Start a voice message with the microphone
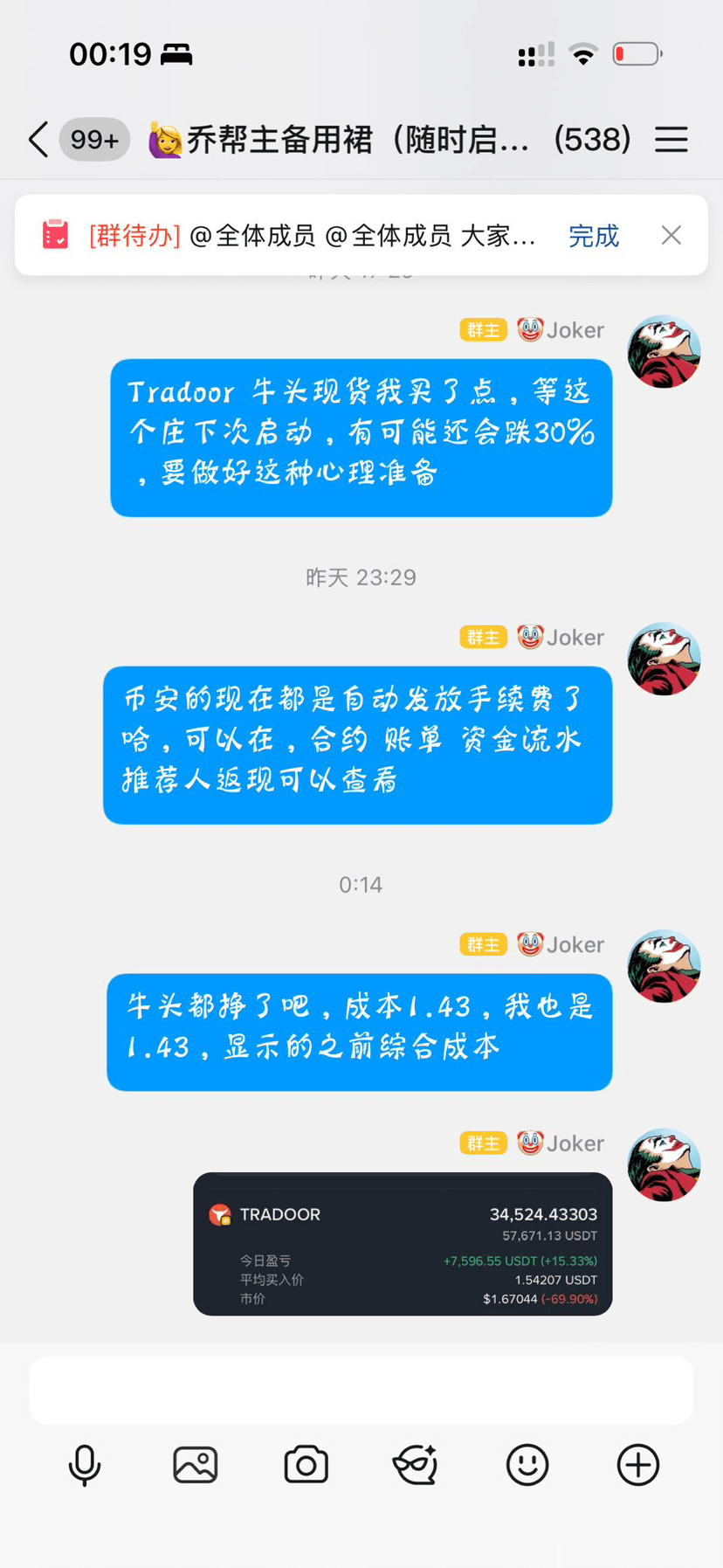This screenshot has height=1568, width=723. tap(85, 1465)
